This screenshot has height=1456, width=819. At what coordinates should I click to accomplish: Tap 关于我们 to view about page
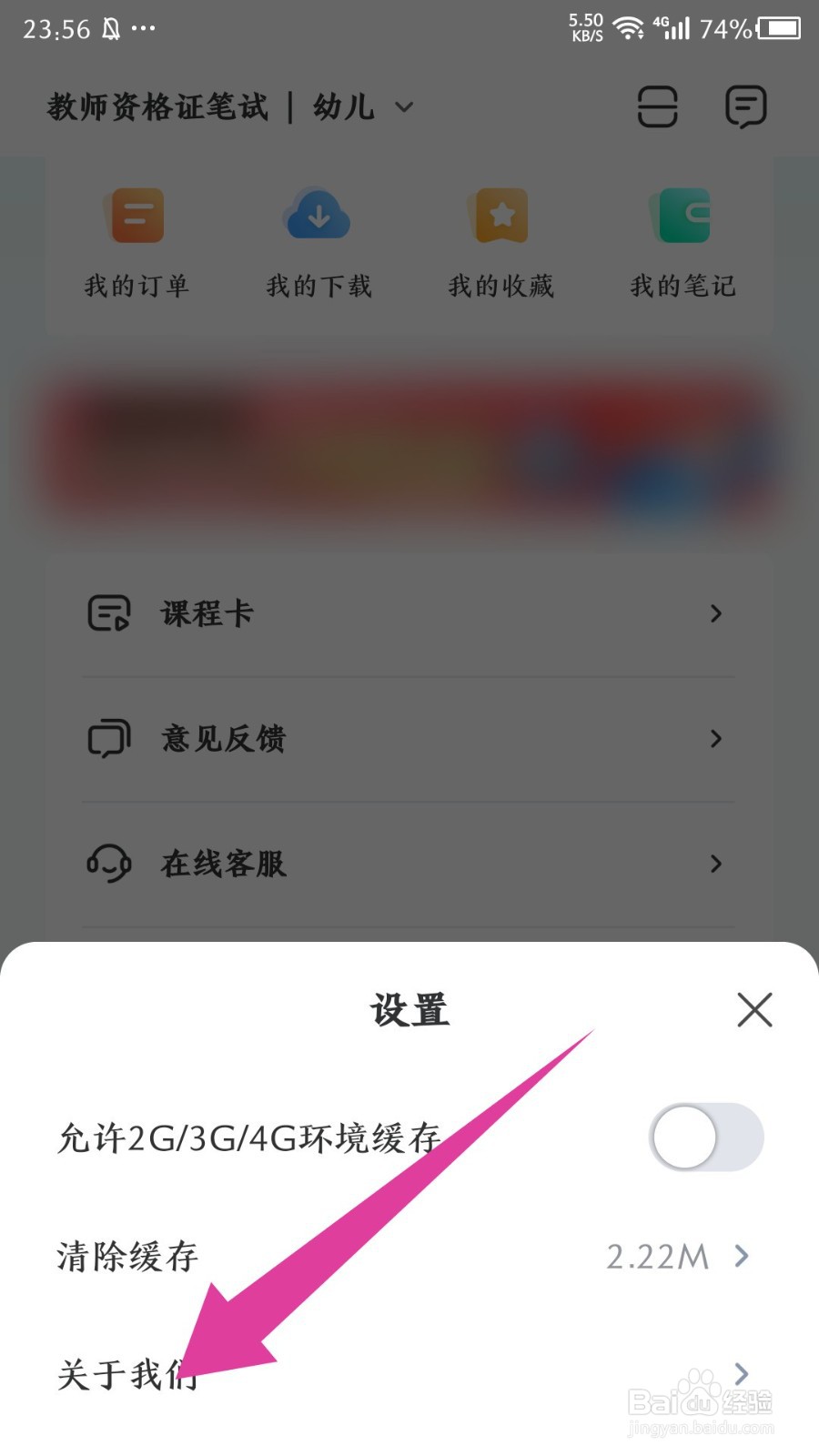127,1376
